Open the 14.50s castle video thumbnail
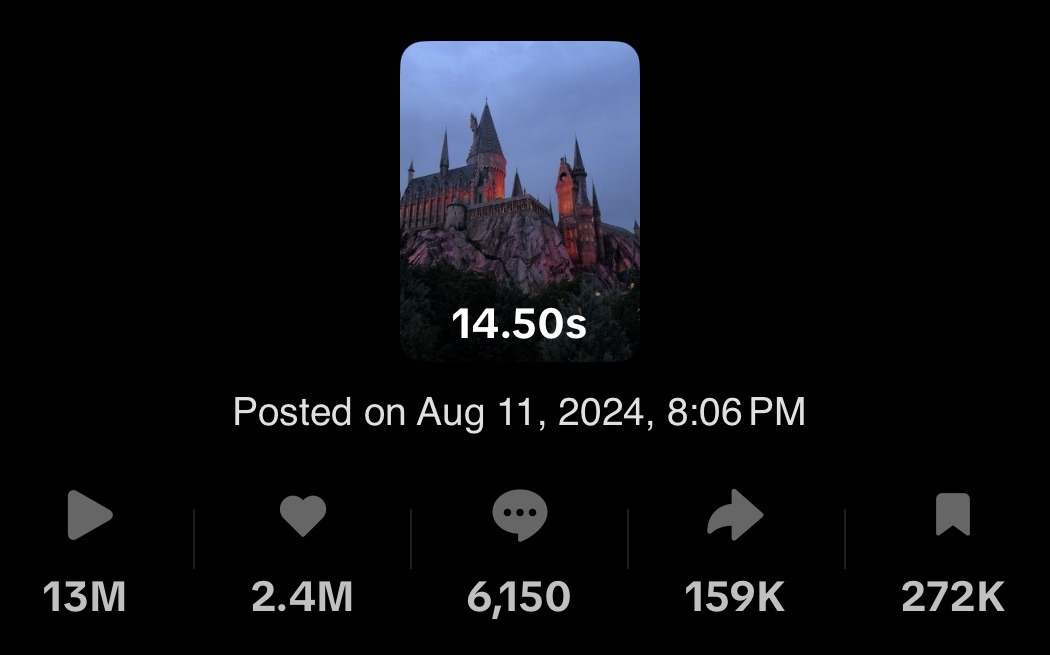Screen dimensions: 1050x655 [x=520, y=202]
